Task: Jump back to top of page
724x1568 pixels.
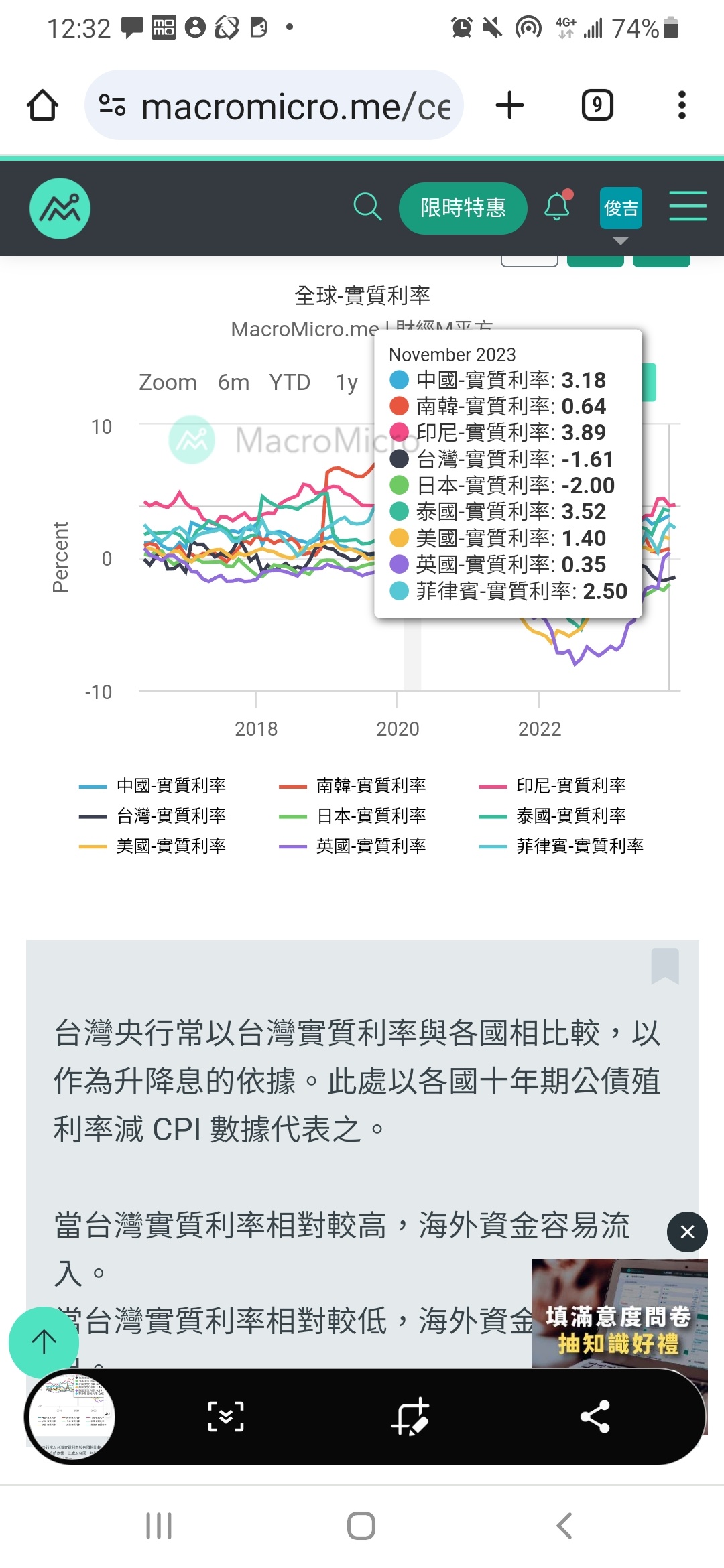Action: coord(44,1342)
